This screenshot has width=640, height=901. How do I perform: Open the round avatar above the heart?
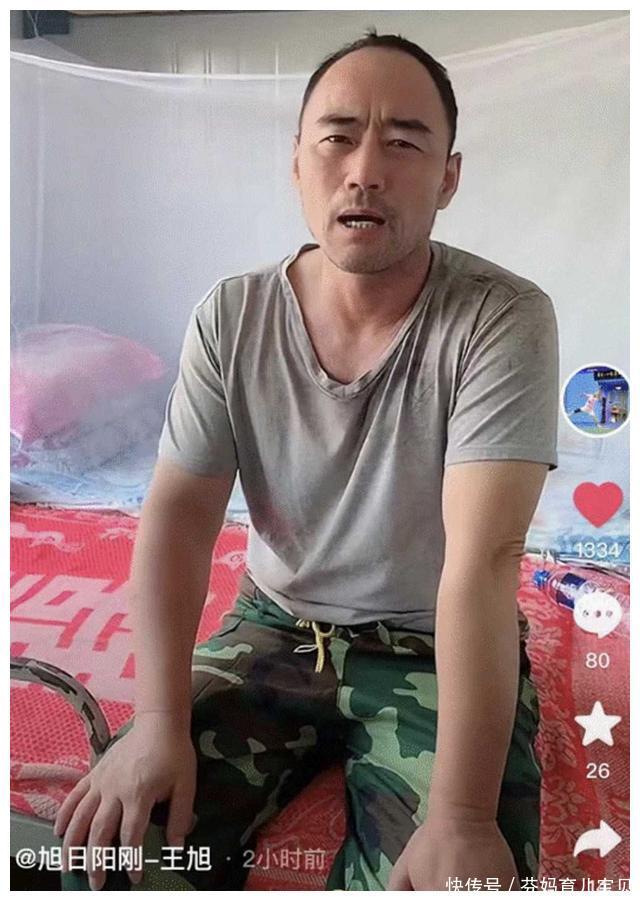click(596, 399)
